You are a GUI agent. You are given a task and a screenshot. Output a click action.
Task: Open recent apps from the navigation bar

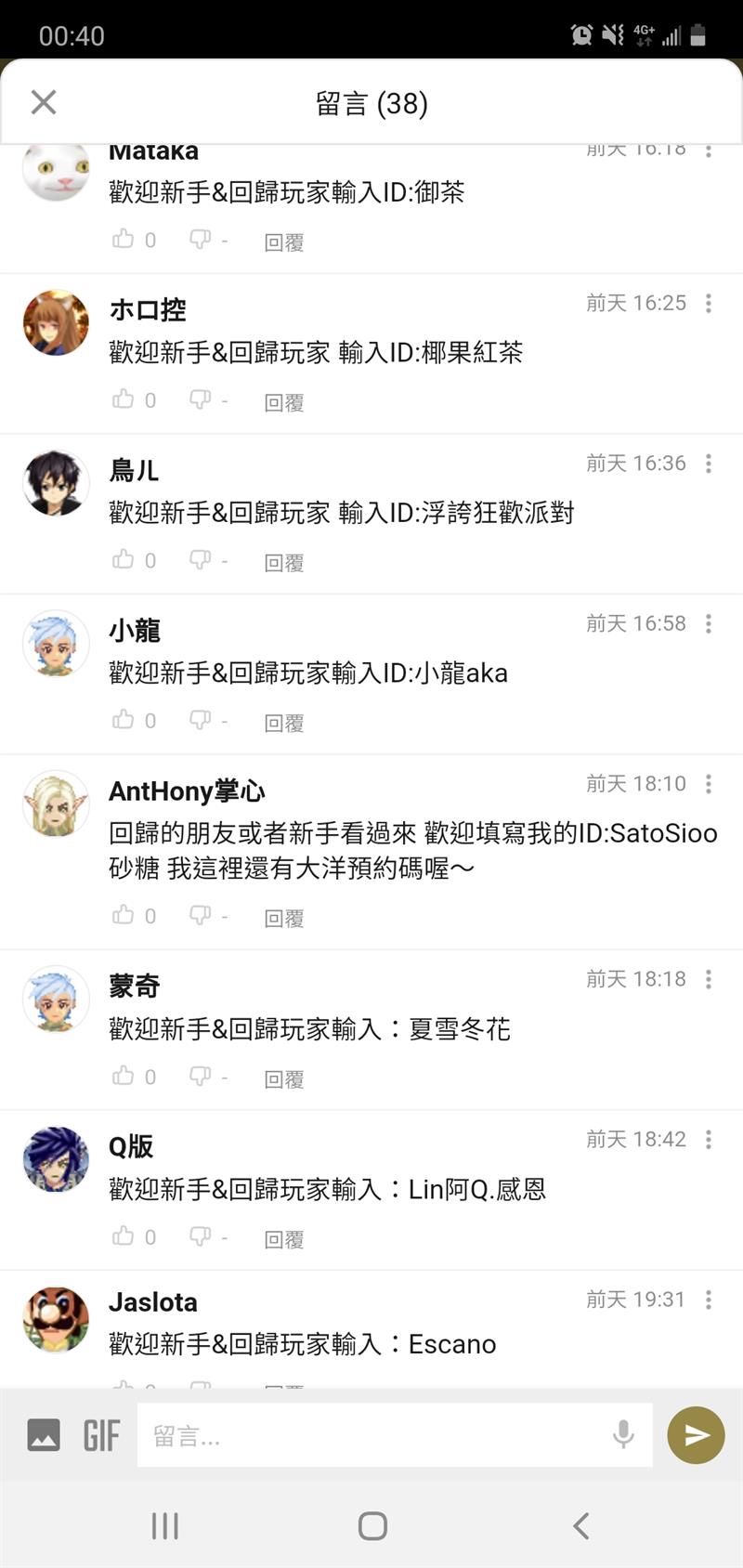(x=164, y=1525)
